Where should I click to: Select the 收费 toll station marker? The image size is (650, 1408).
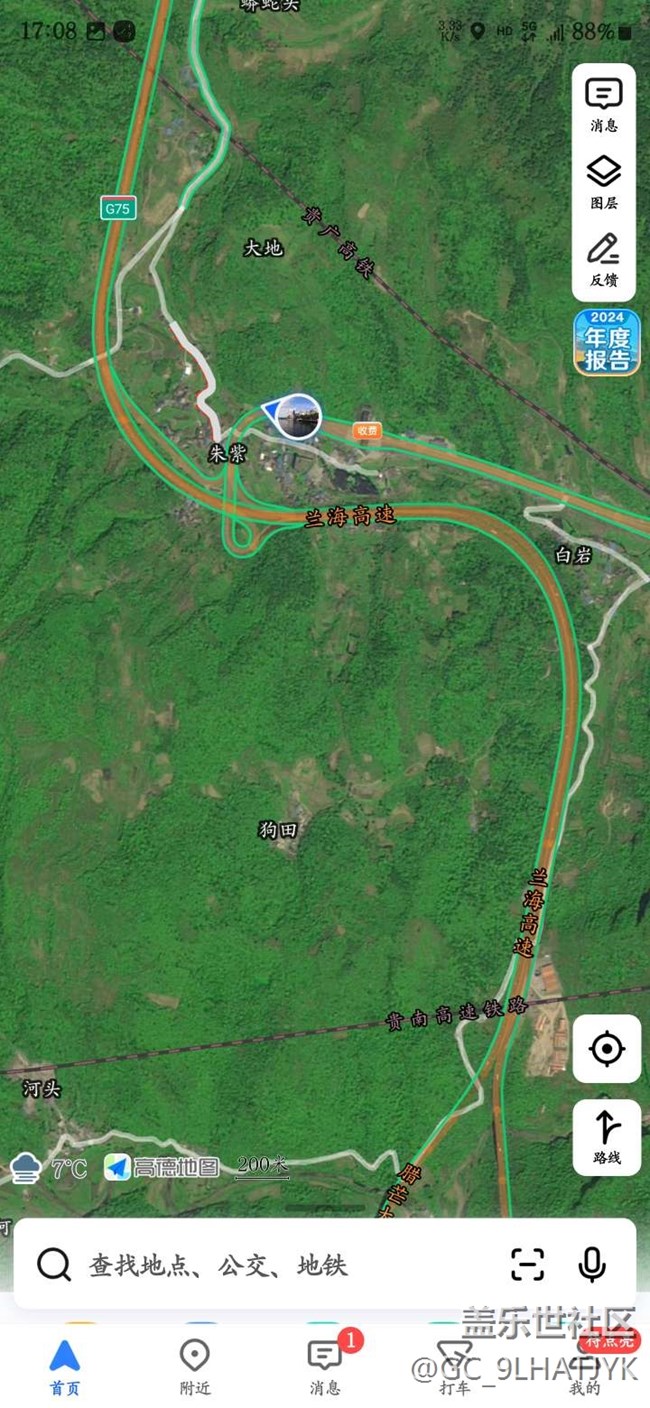click(367, 431)
